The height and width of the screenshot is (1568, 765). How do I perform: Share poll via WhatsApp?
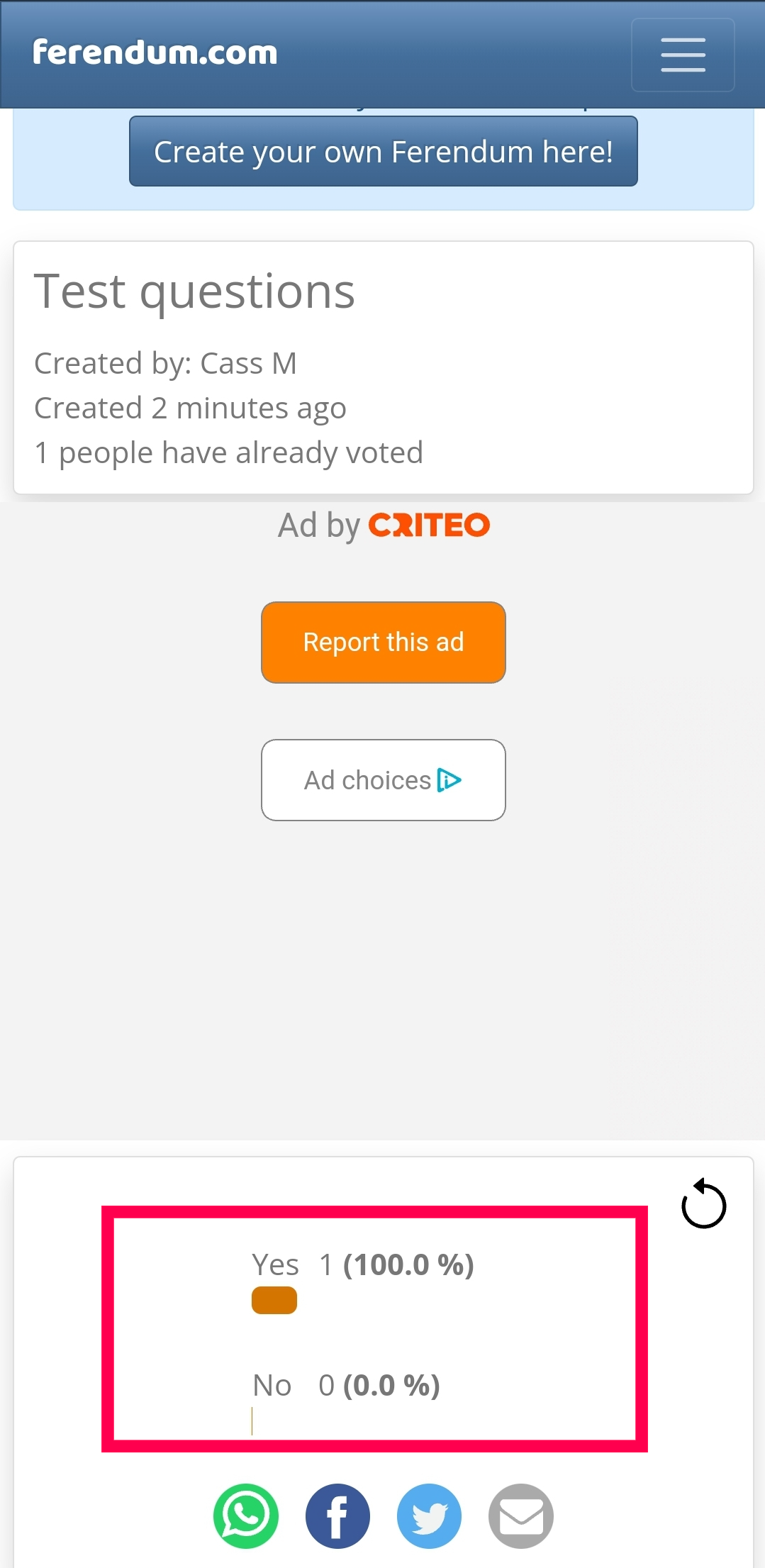pyautogui.click(x=245, y=1516)
